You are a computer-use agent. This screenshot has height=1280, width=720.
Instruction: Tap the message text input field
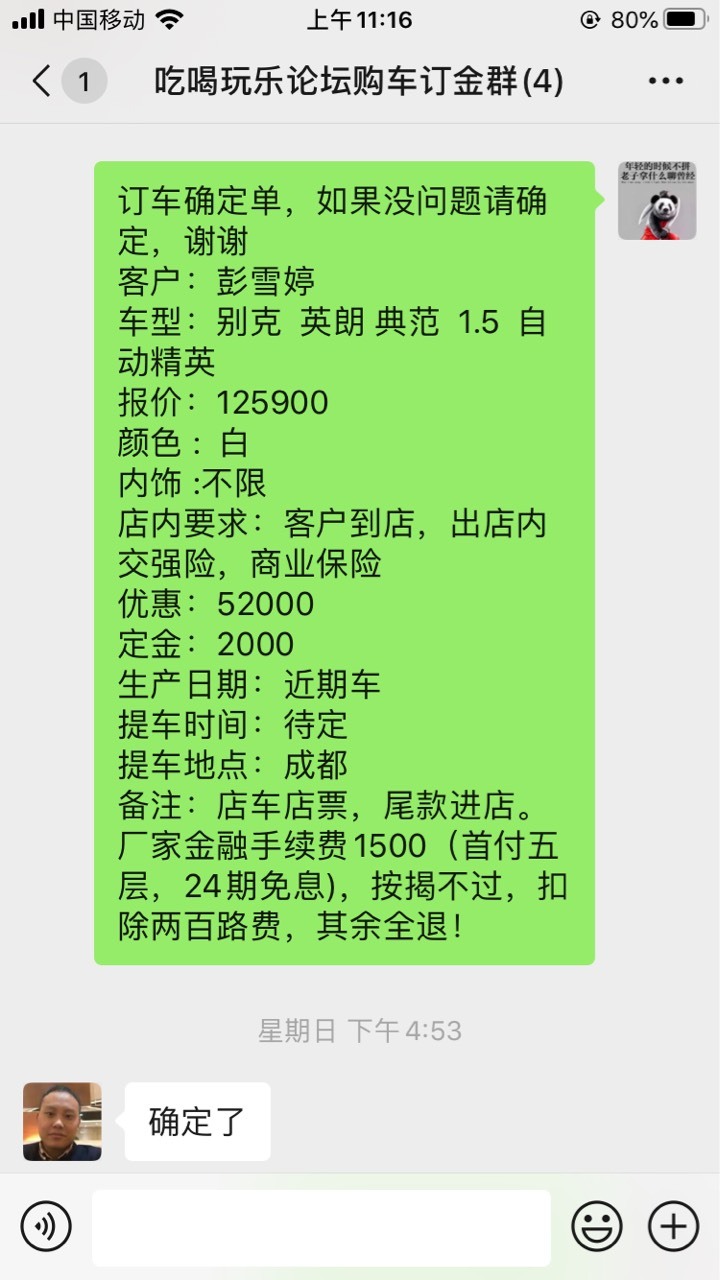pos(321,1227)
